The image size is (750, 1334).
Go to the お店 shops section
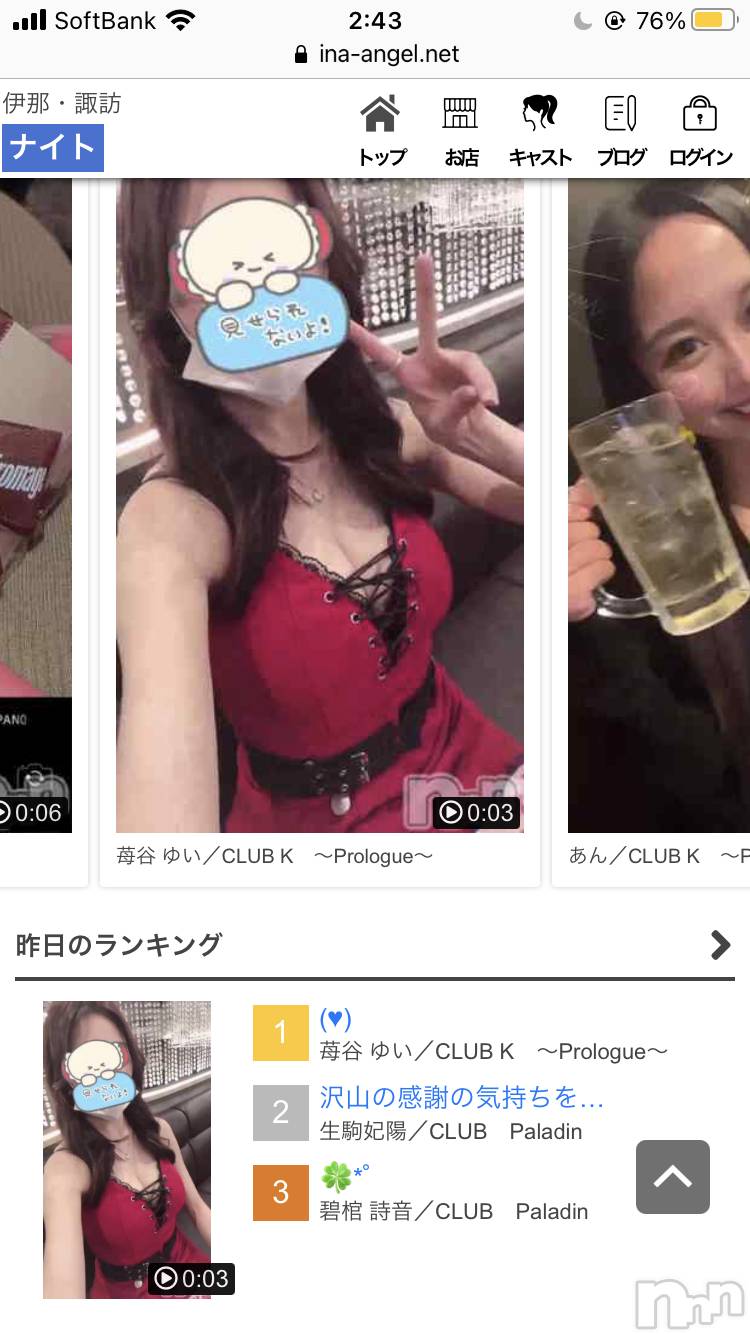[x=461, y=130]
